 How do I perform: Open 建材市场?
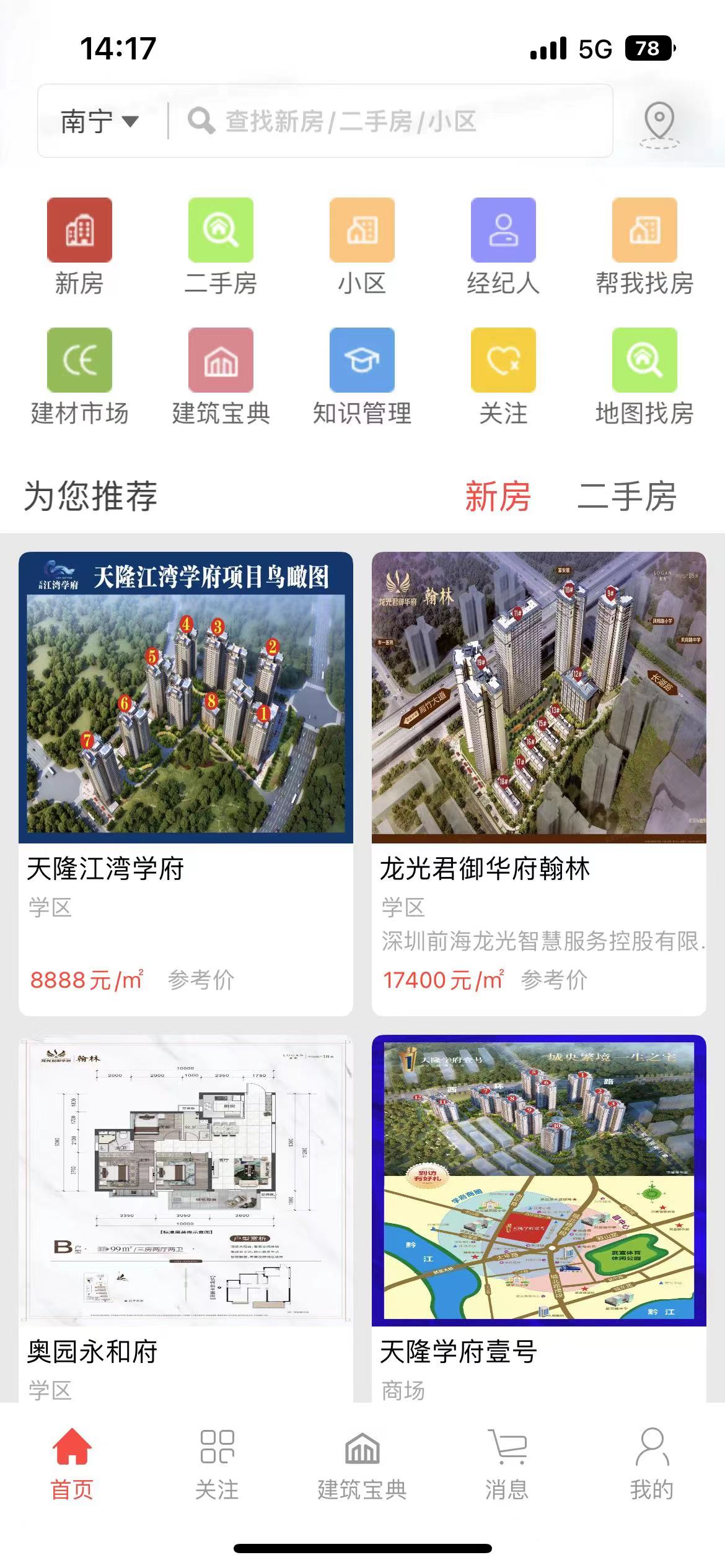(x=79, y=377)
